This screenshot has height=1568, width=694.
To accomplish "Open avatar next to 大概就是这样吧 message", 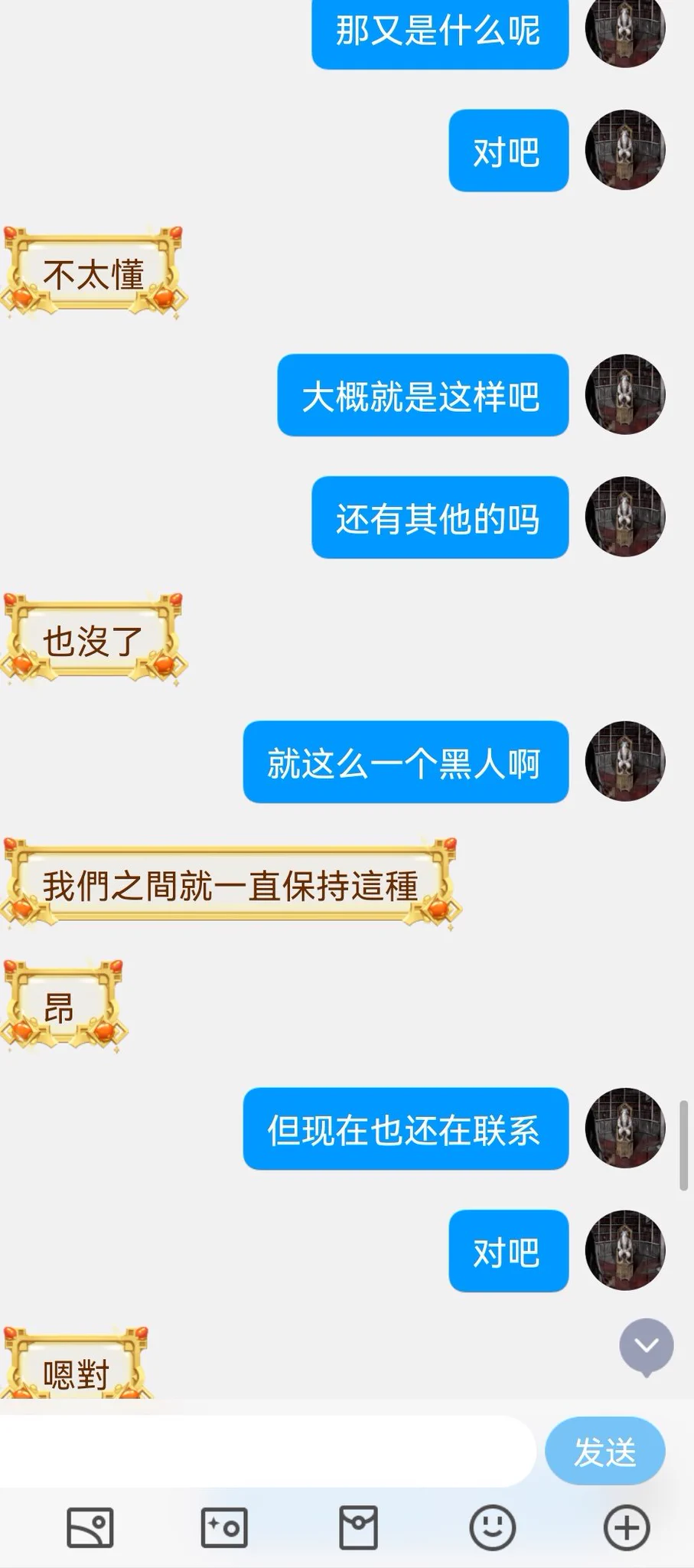I will click(x=625, y=394).
